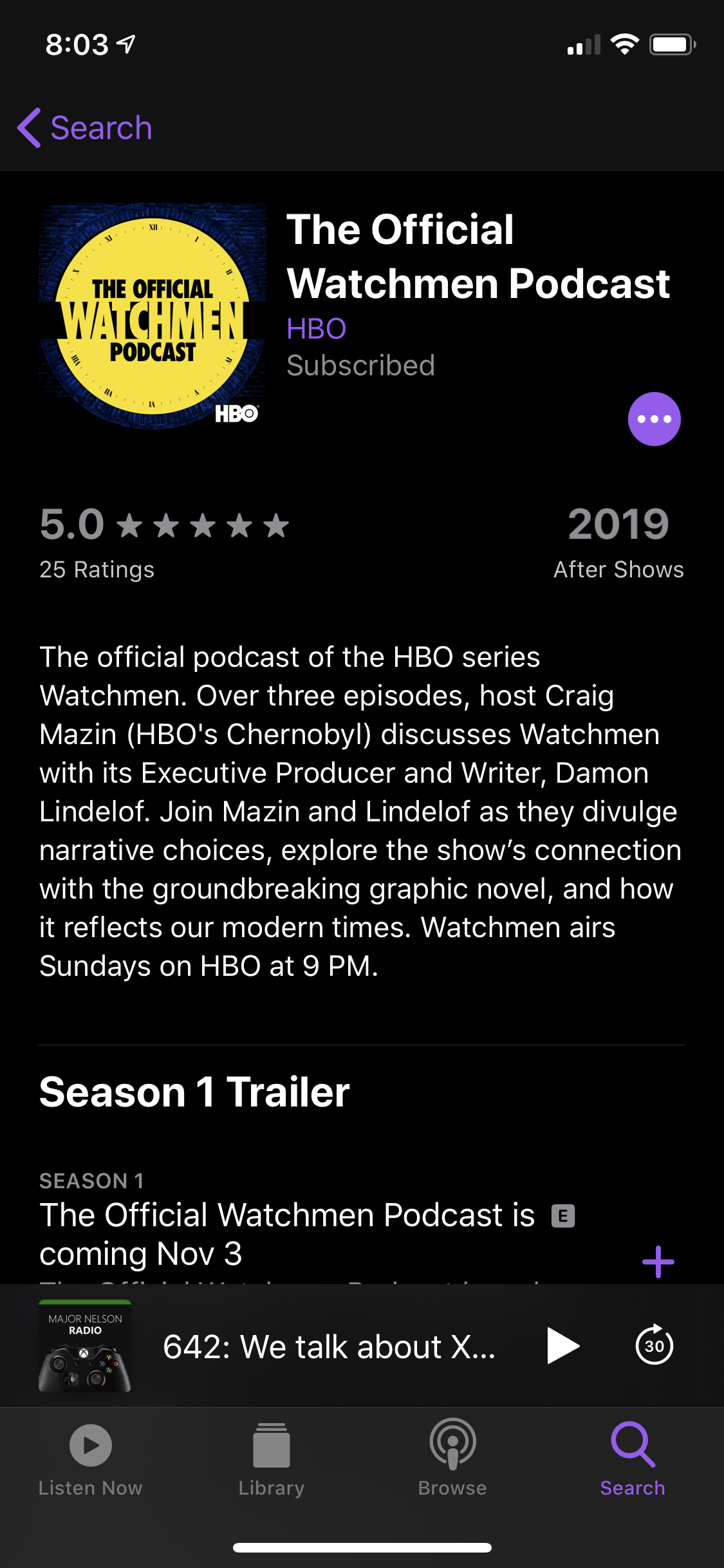Open the episode coming Nov 3

(x=287, y=1234)
